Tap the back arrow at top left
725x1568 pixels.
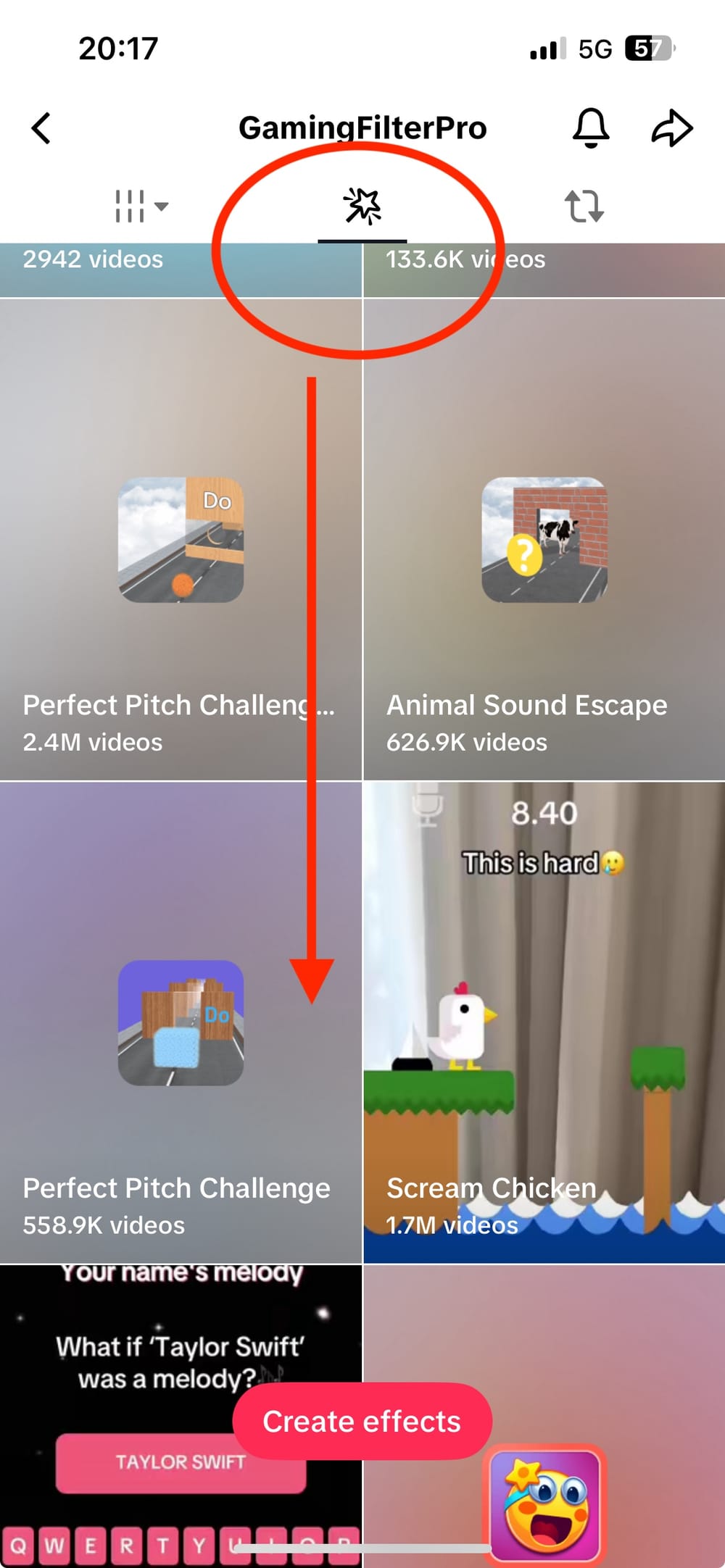[x=40, y=128]
